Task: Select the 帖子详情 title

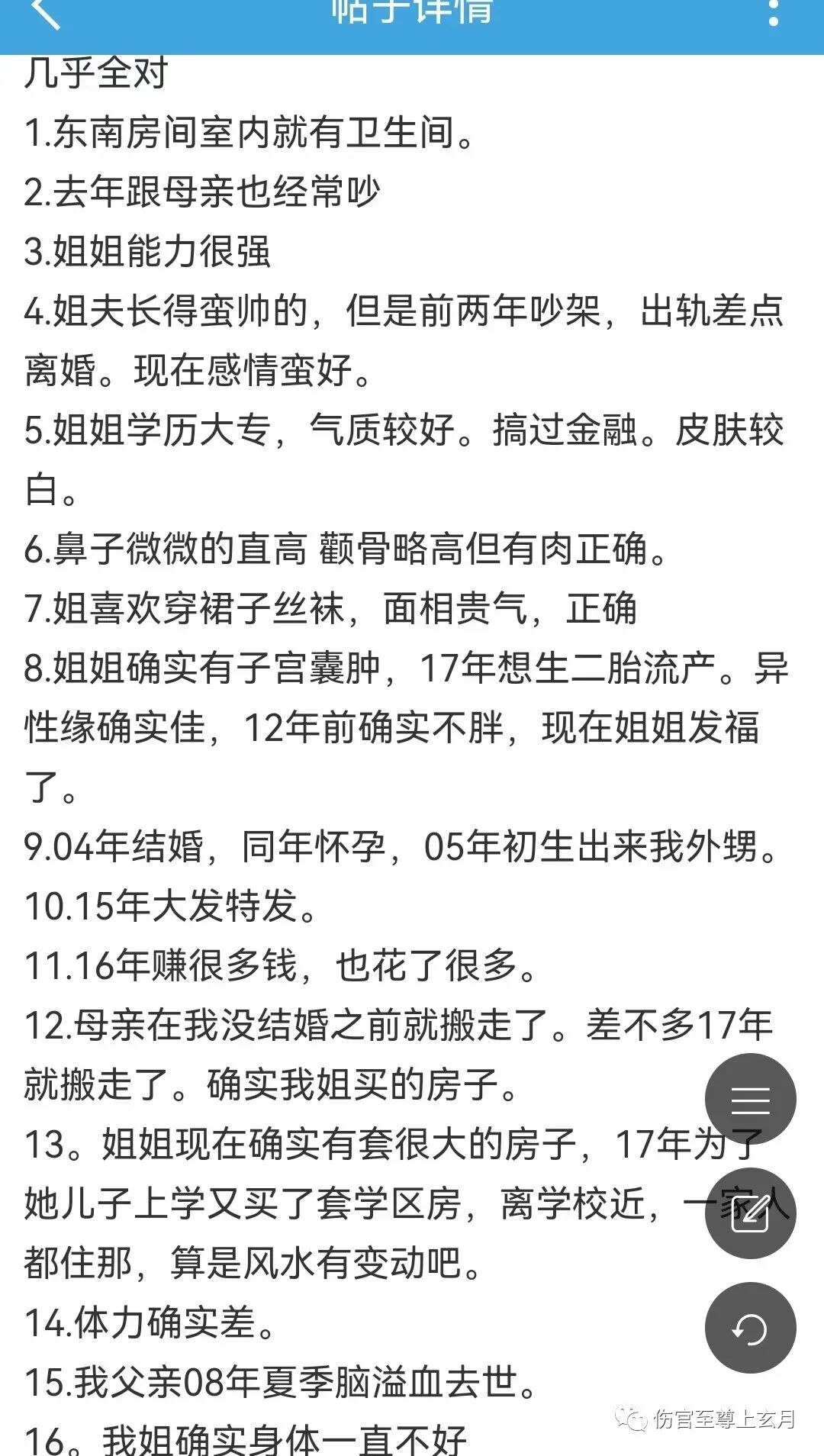Action: [x=412, y=11]
